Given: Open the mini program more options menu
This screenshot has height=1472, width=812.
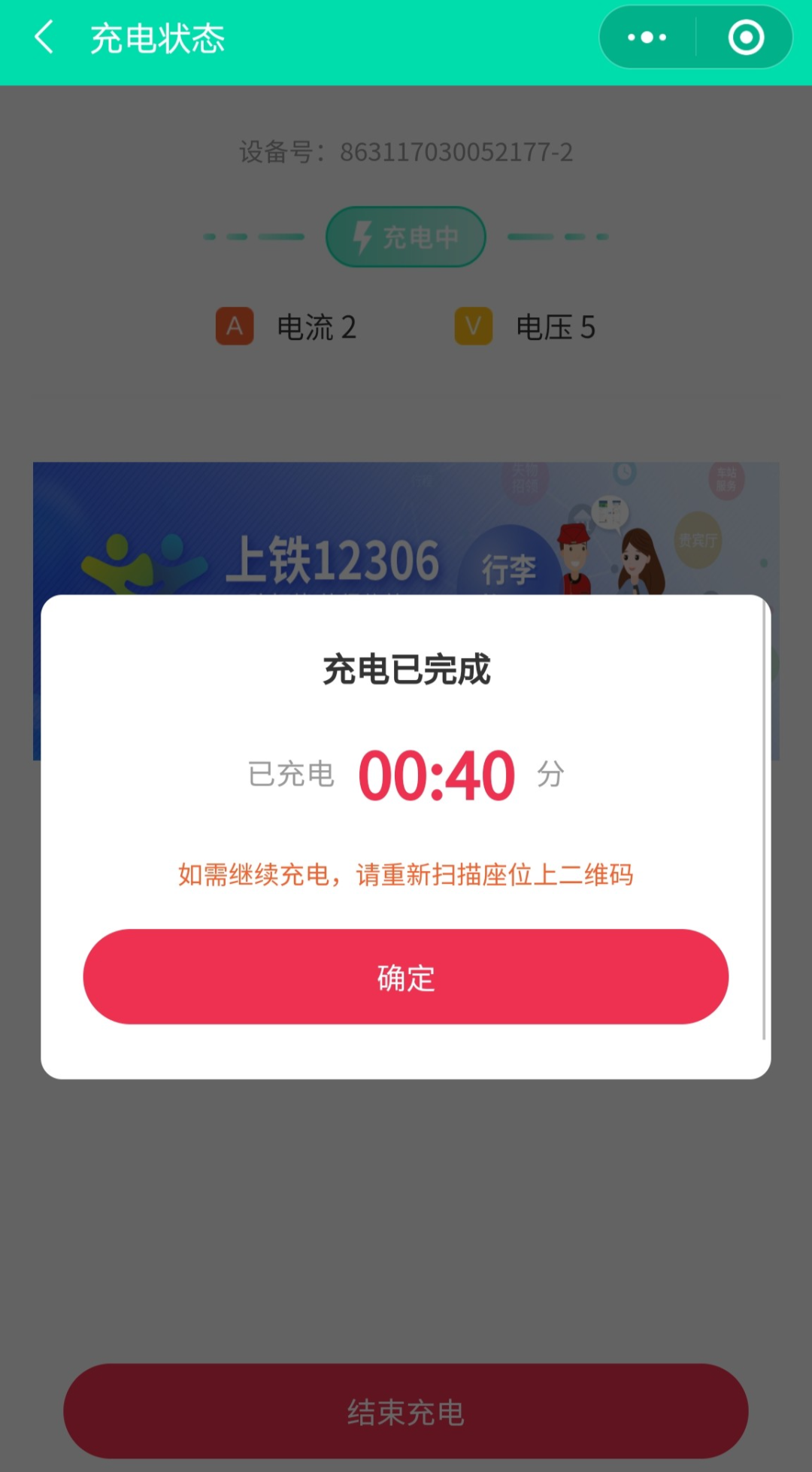Looking at the screenshot, I should tap(647, 38).
